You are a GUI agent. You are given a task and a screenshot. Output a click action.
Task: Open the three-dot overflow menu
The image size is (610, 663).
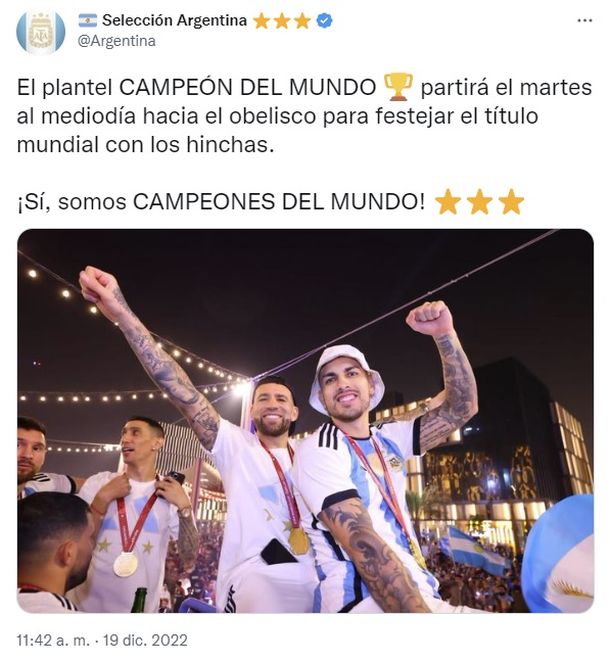(584, 20)
